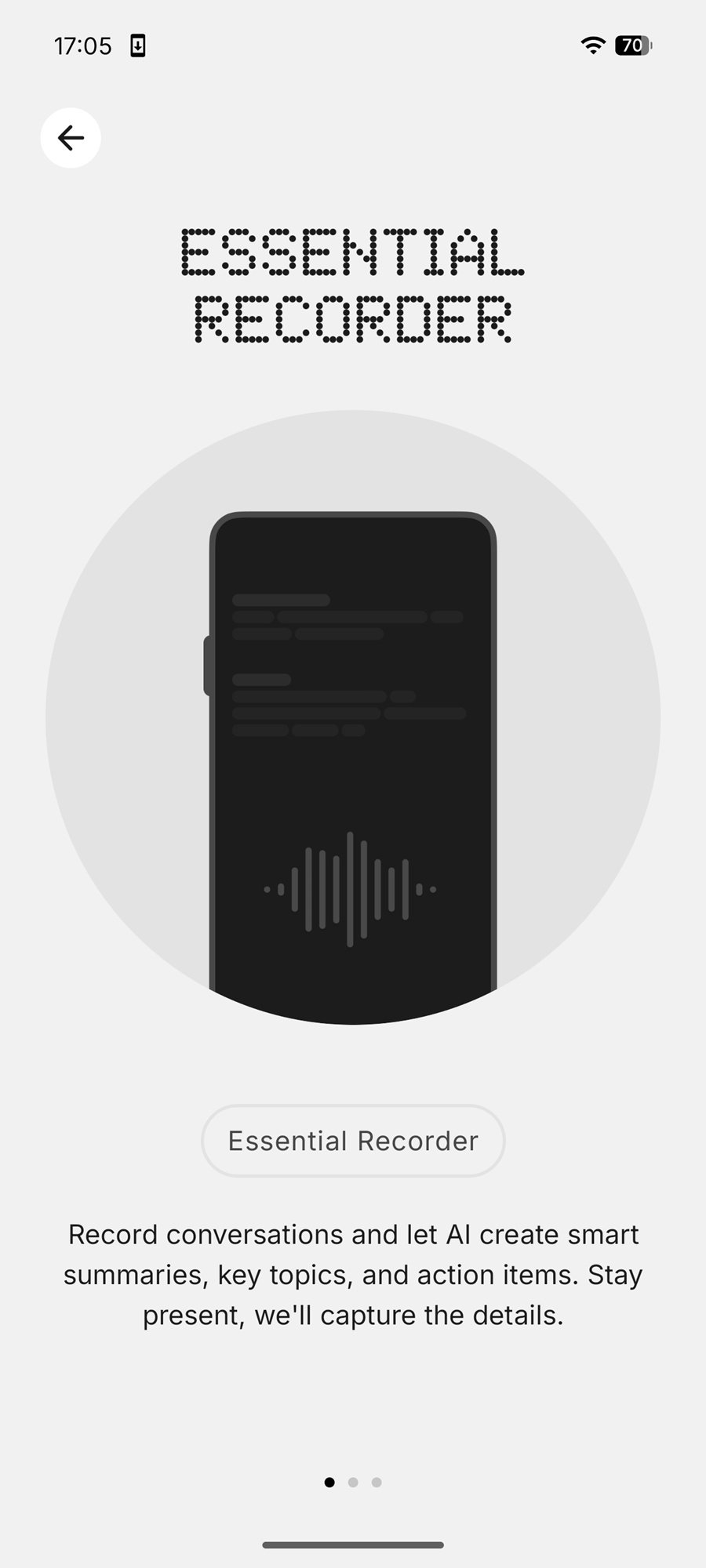The height and width of the screenshot is (1568, 706).
Task: Jump to the second page indicator dot
Action: point(353,1482)
